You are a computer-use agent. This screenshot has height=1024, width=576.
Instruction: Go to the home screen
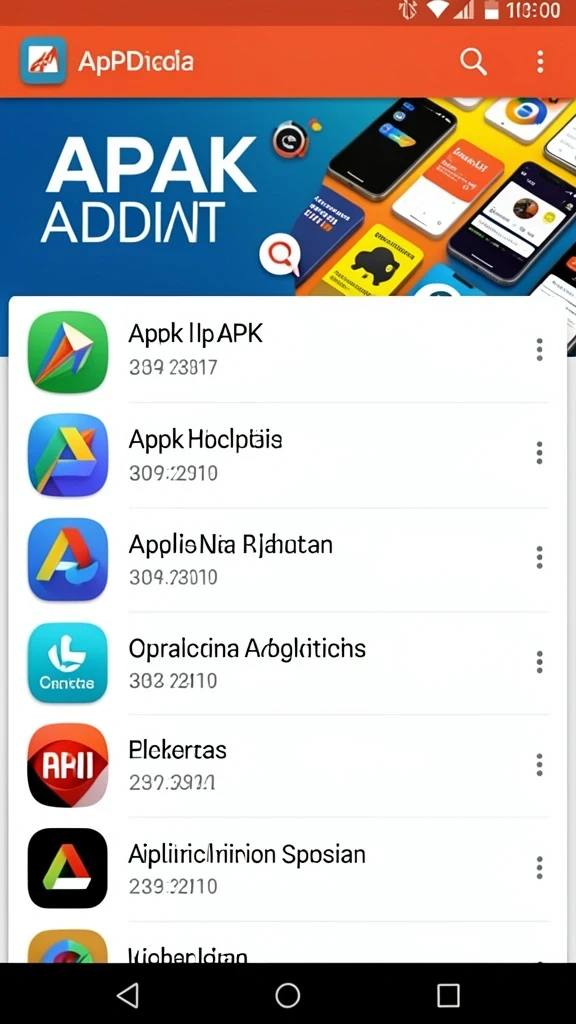tap(287, 995)
